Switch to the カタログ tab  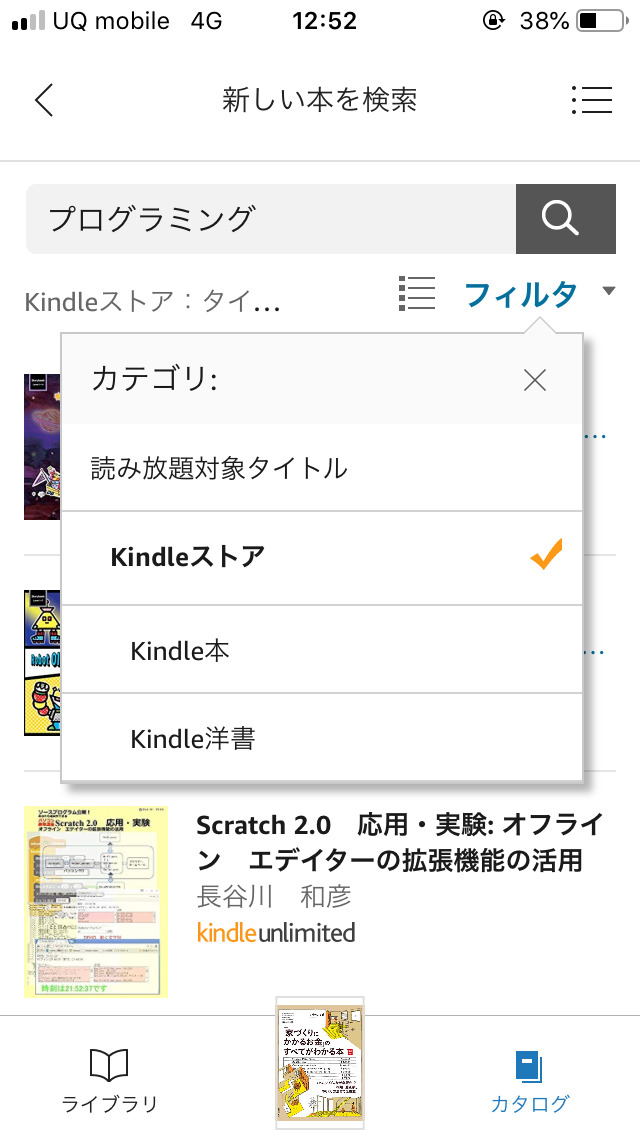[x=530, y=1080]
